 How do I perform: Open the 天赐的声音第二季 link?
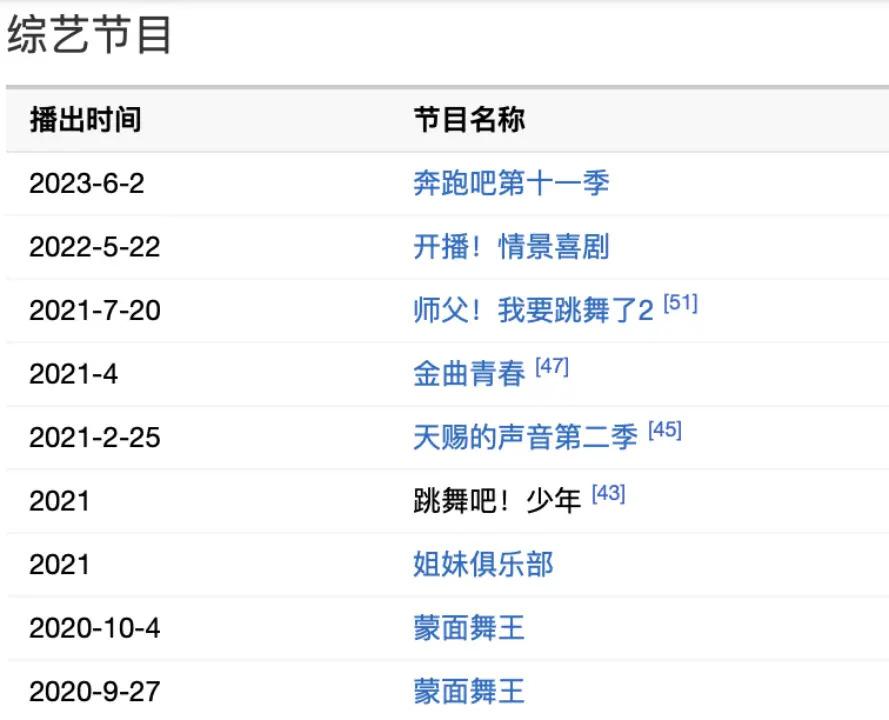coord(524,438)
